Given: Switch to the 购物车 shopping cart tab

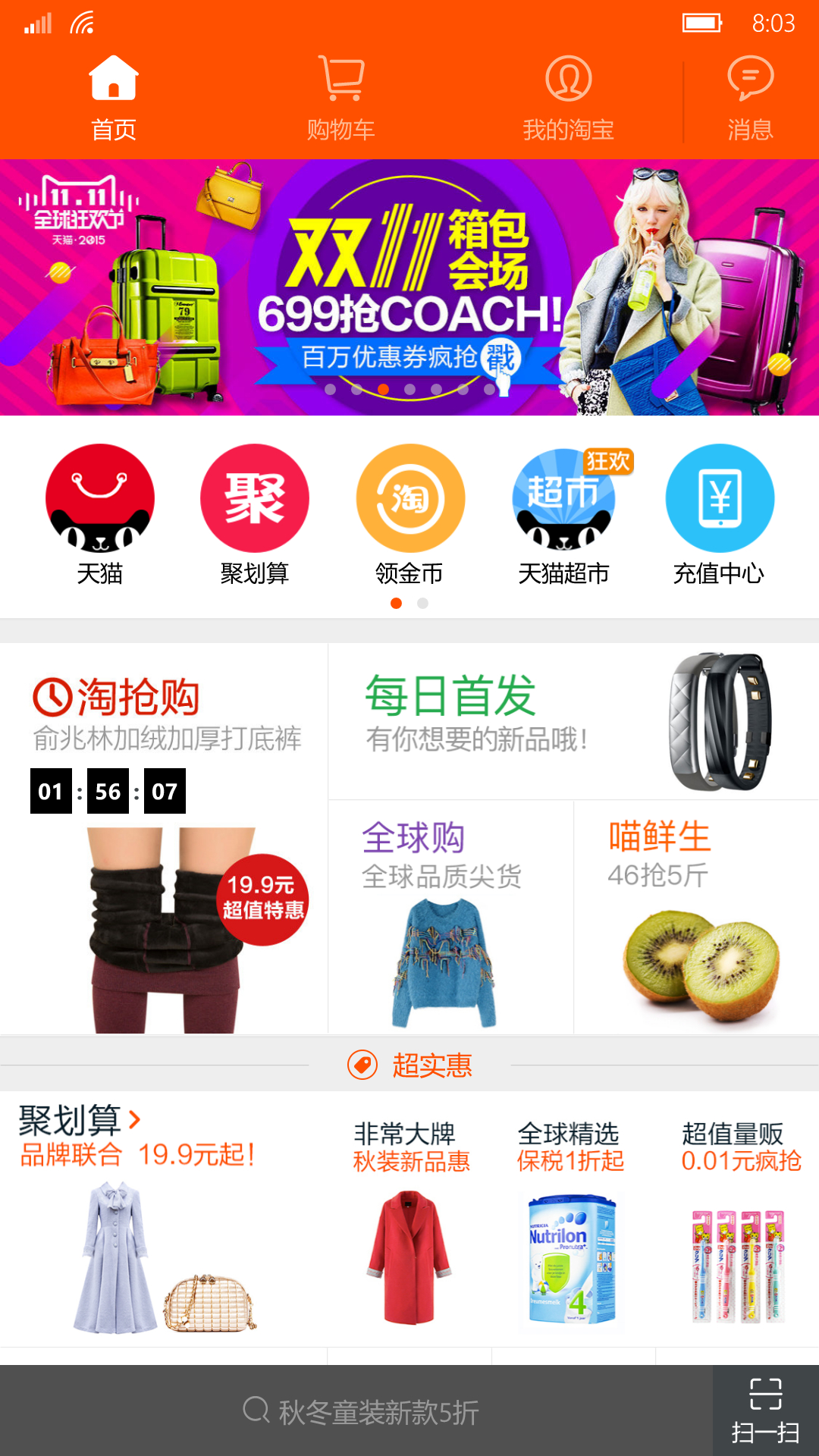Looking at the screenshot, I should point(341,99).
